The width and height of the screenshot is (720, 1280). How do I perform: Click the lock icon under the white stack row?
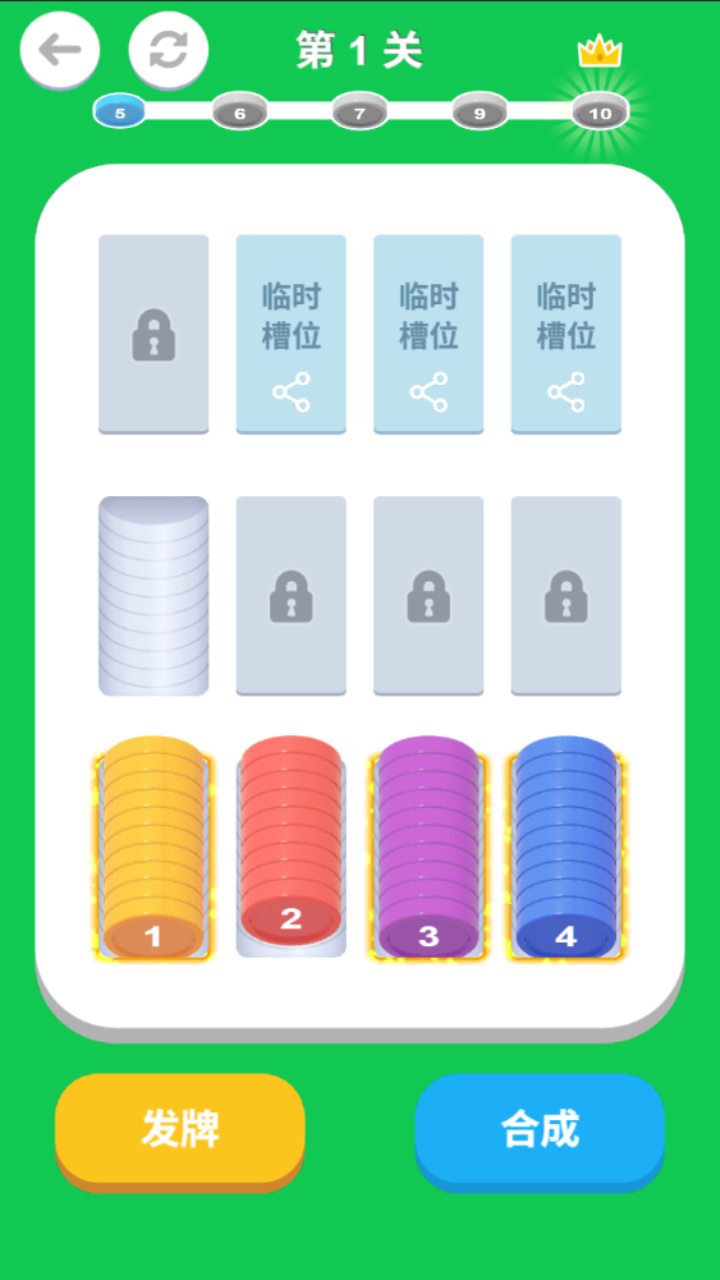point(290,595)
